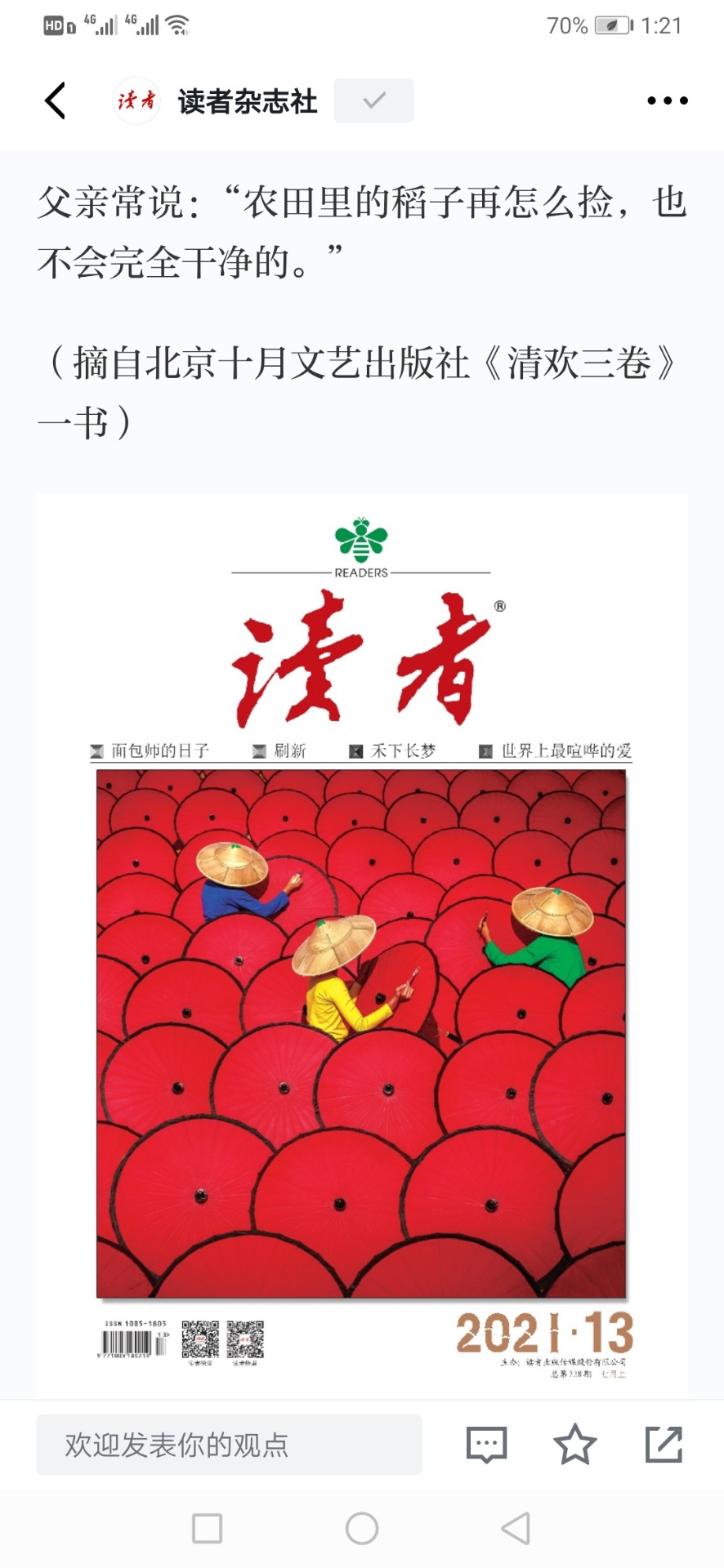Go back using the top-left arrow
724x1568 pixels.
tap(55, 100)
